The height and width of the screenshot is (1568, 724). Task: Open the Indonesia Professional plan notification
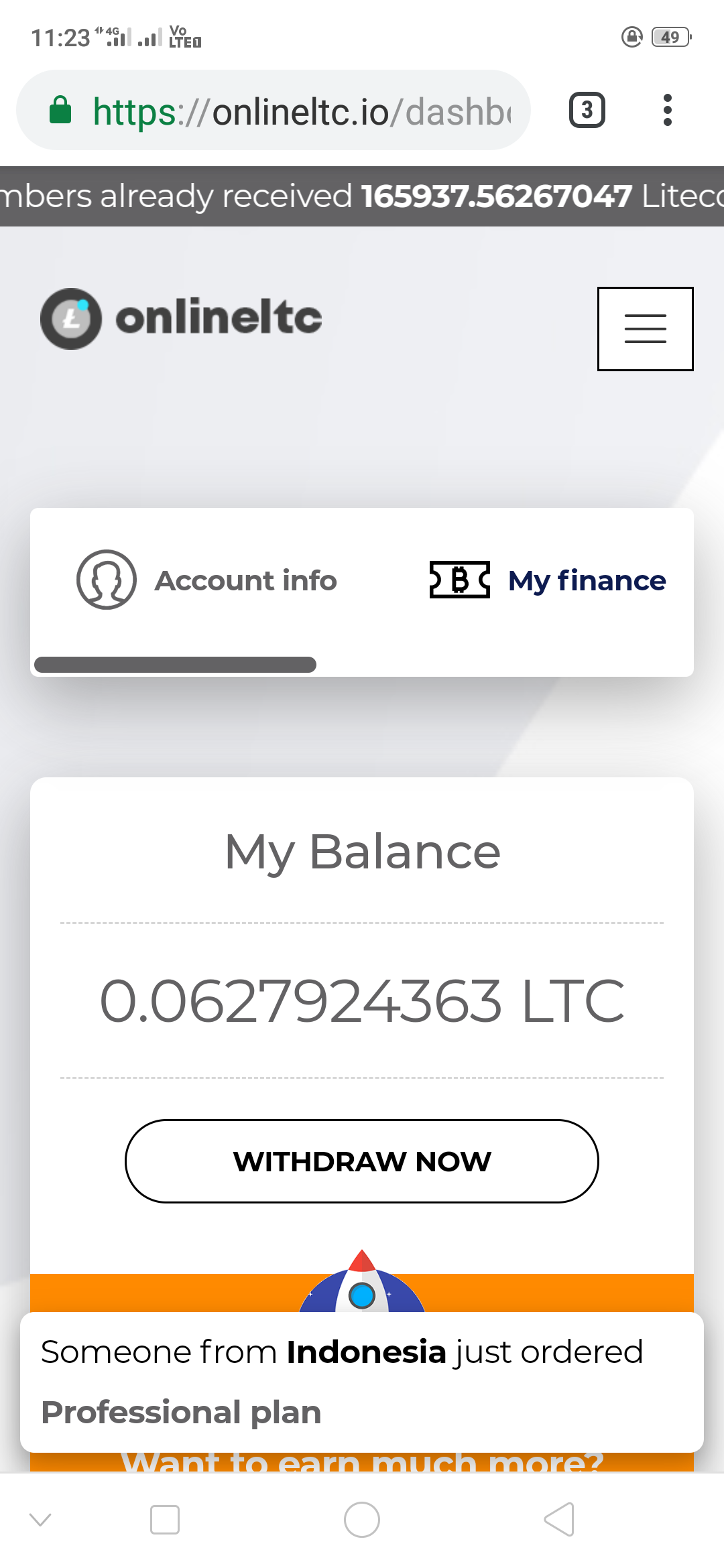[362, 1382]
